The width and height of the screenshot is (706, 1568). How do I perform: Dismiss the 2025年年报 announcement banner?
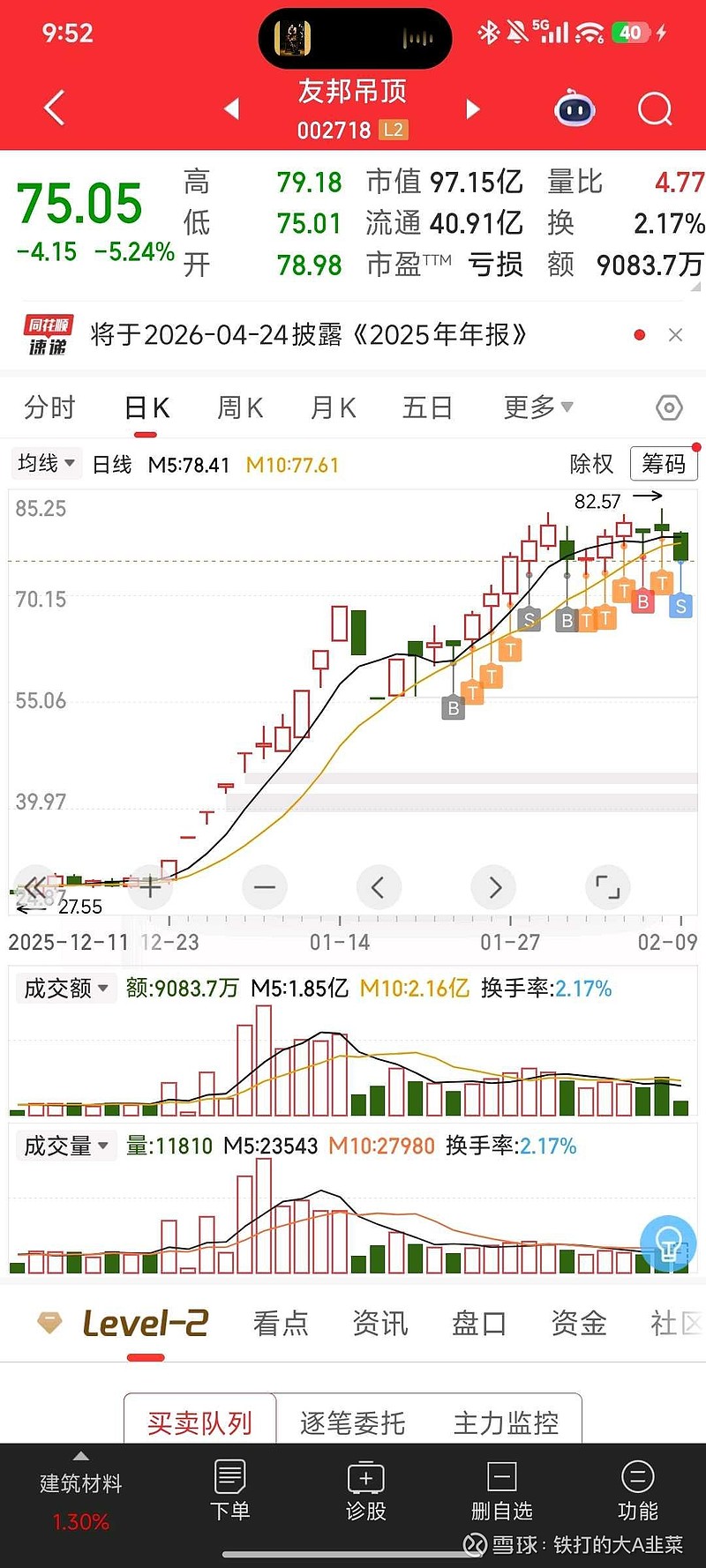(x=675, y=335)
